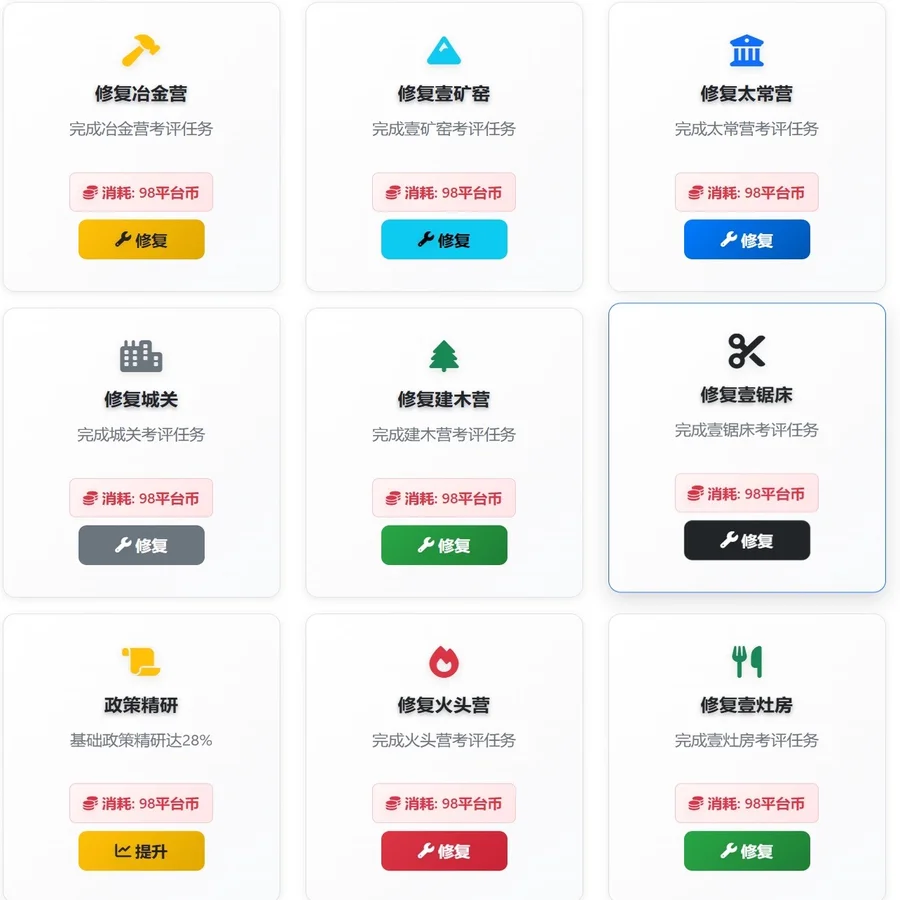Tap the red 修复 button under 修复火头营
This screenshot has height=900, width=900.
(444, 851)
